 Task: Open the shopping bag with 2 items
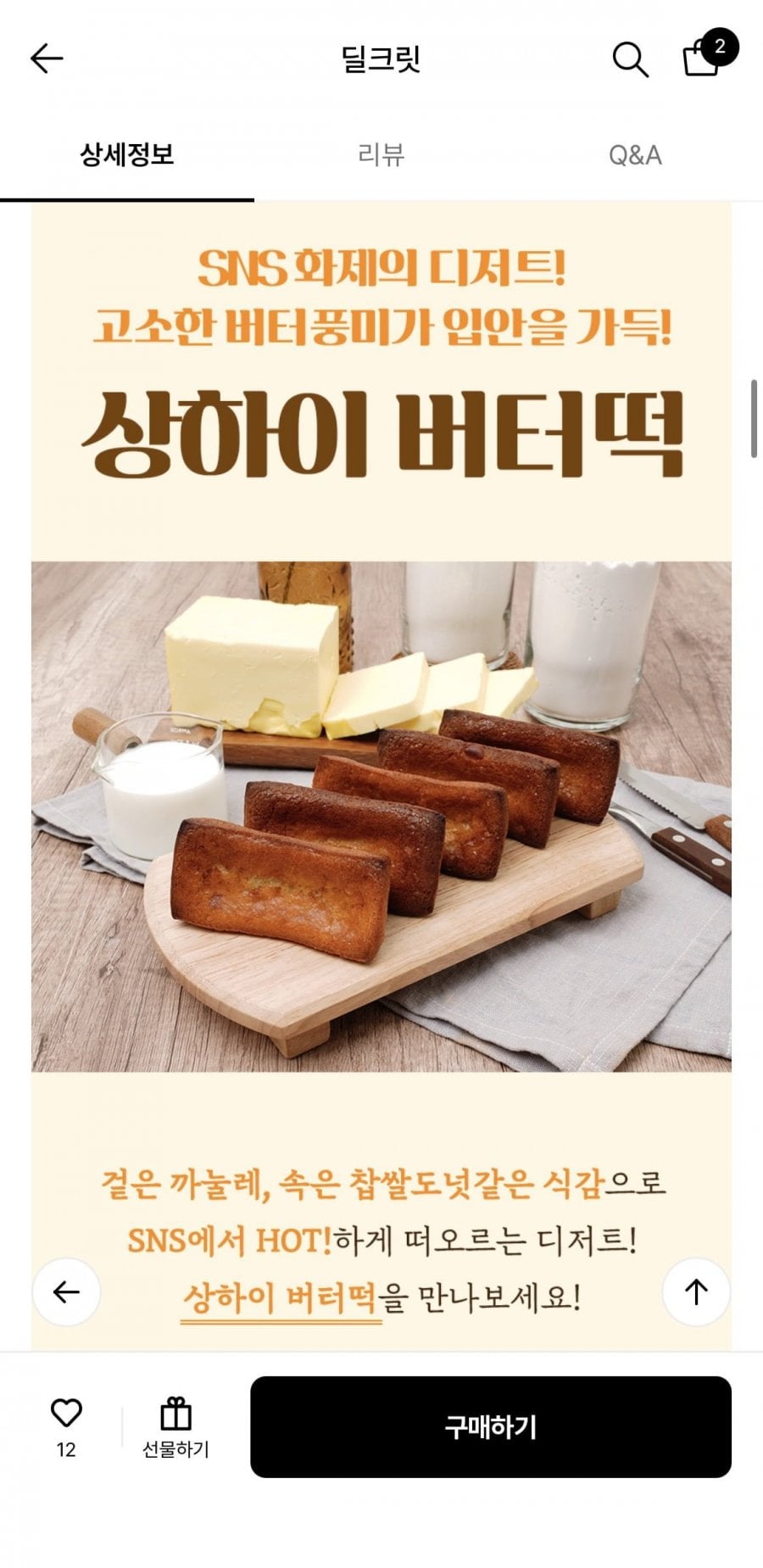703,59
